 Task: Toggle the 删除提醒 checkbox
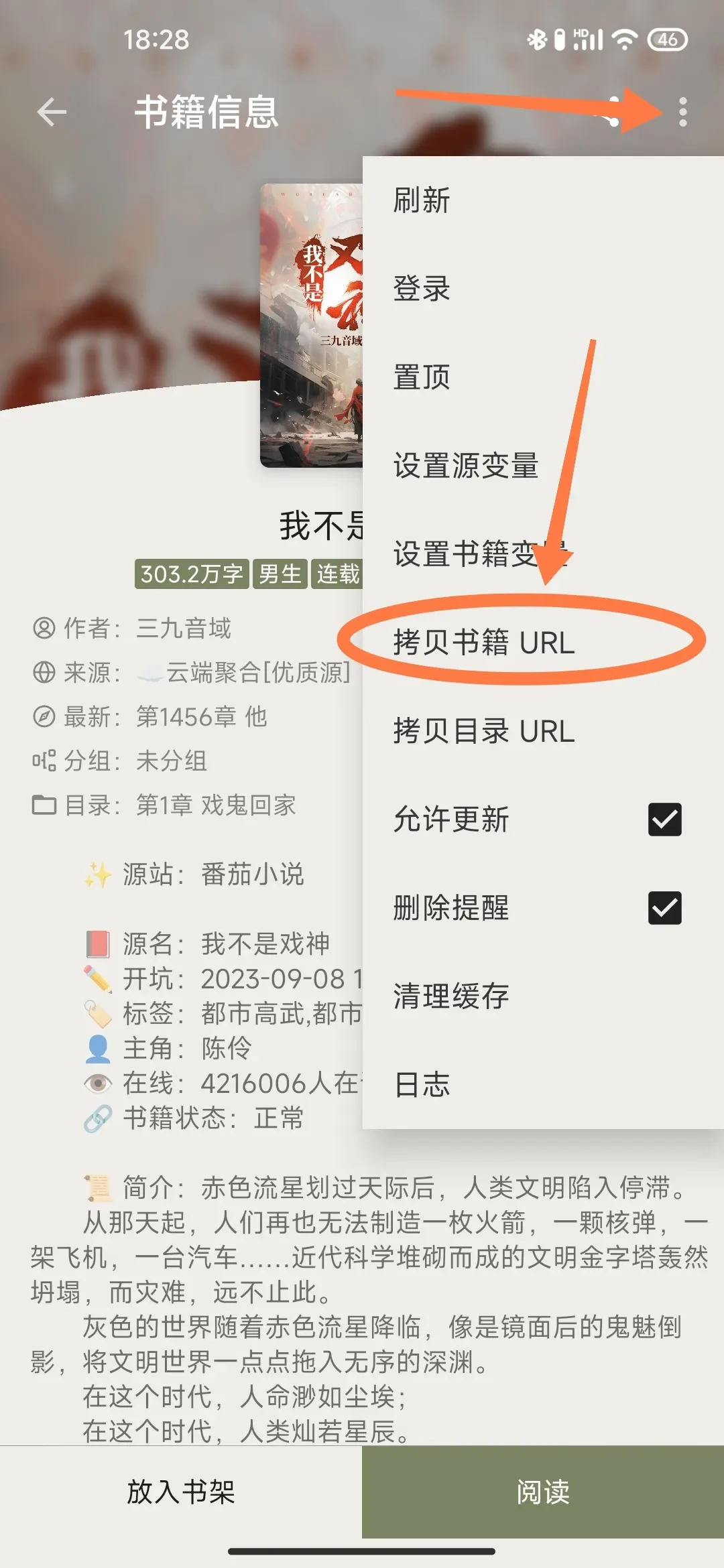pos(664,908)
